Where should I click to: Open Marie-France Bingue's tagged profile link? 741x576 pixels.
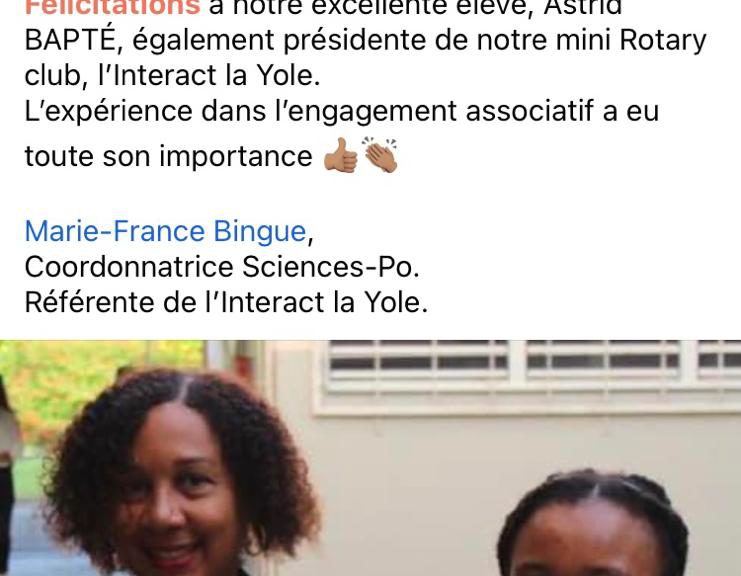click(x=165, y=231)
